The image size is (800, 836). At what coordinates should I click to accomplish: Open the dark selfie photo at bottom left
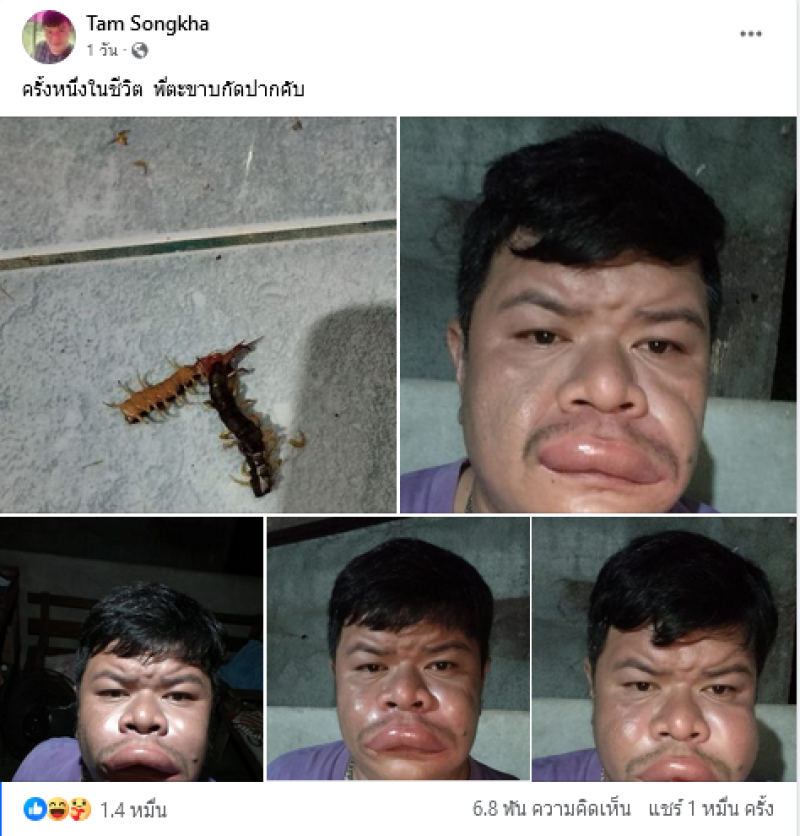[131, 649]
